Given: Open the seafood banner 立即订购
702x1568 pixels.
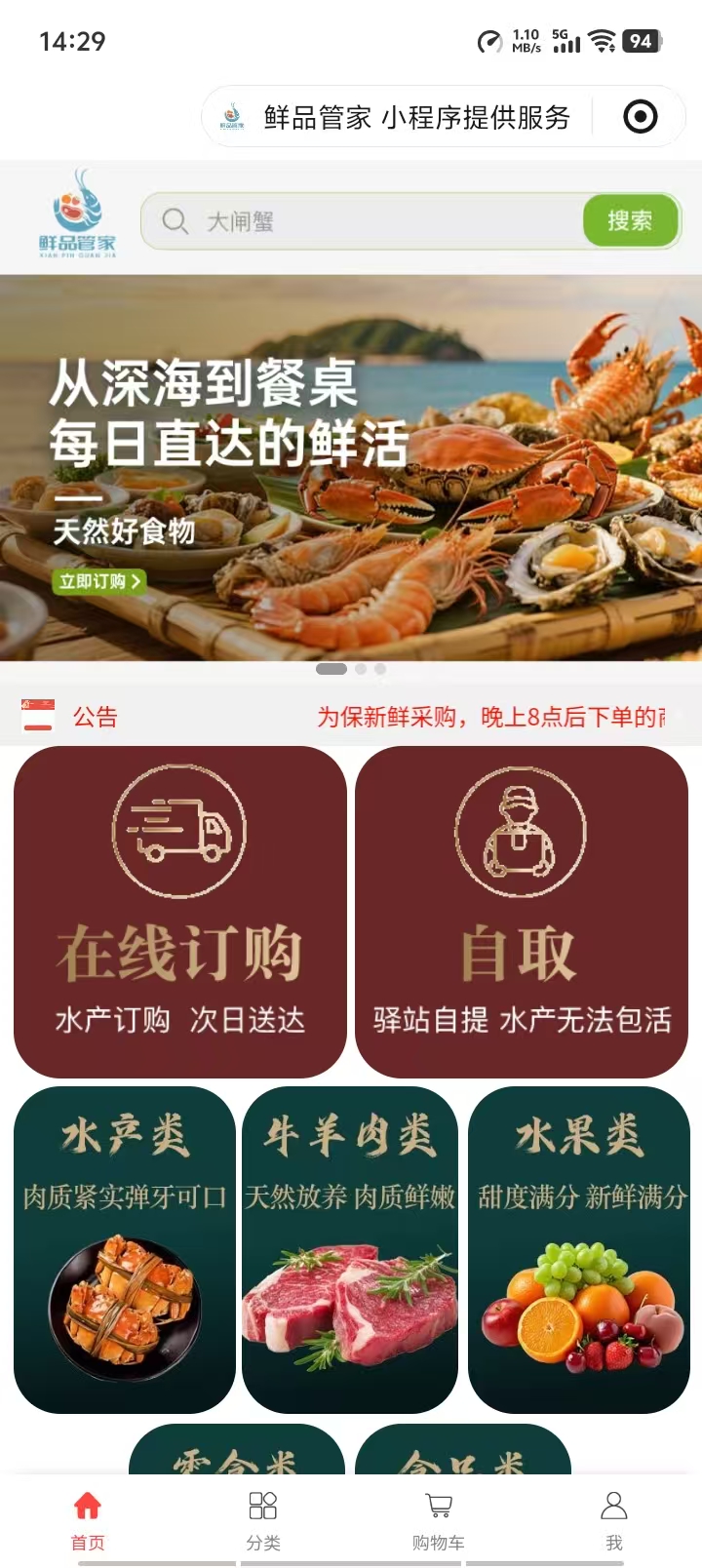Looking at the screenshot, I should [98, 581].
